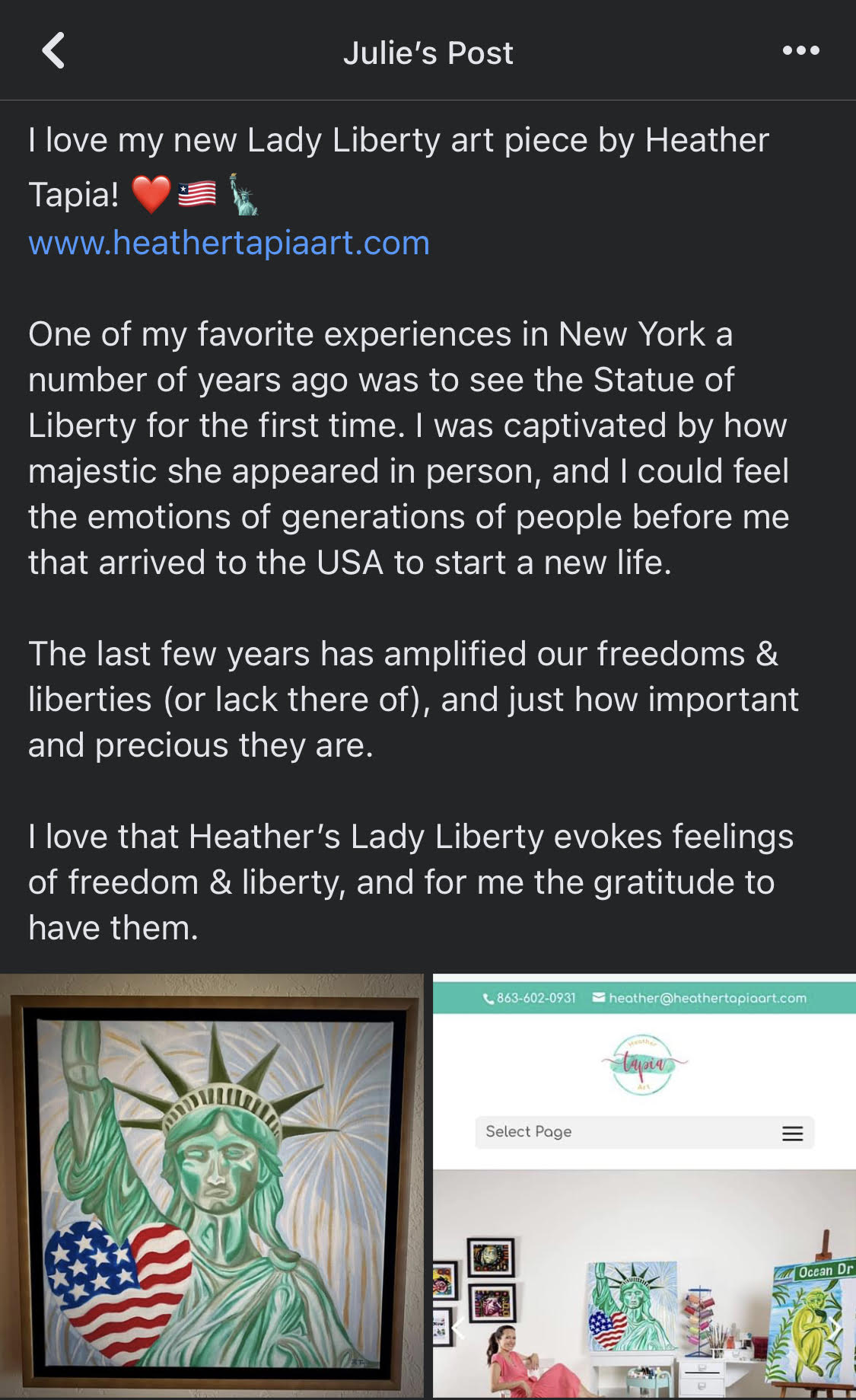View the Heather Tapia website screenshot photo
This screenshot has width=856, height=1400.
coord(644,1185)
